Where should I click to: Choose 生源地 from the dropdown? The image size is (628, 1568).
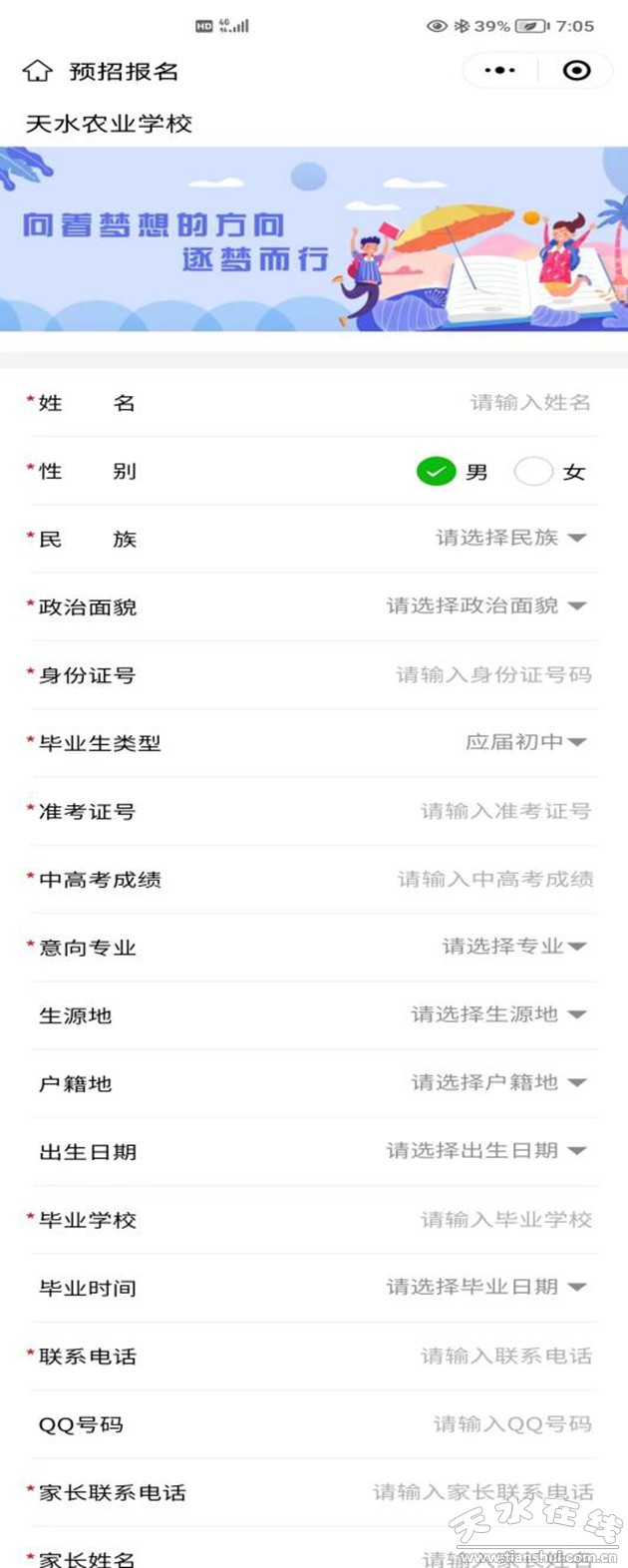point(497,1015)
